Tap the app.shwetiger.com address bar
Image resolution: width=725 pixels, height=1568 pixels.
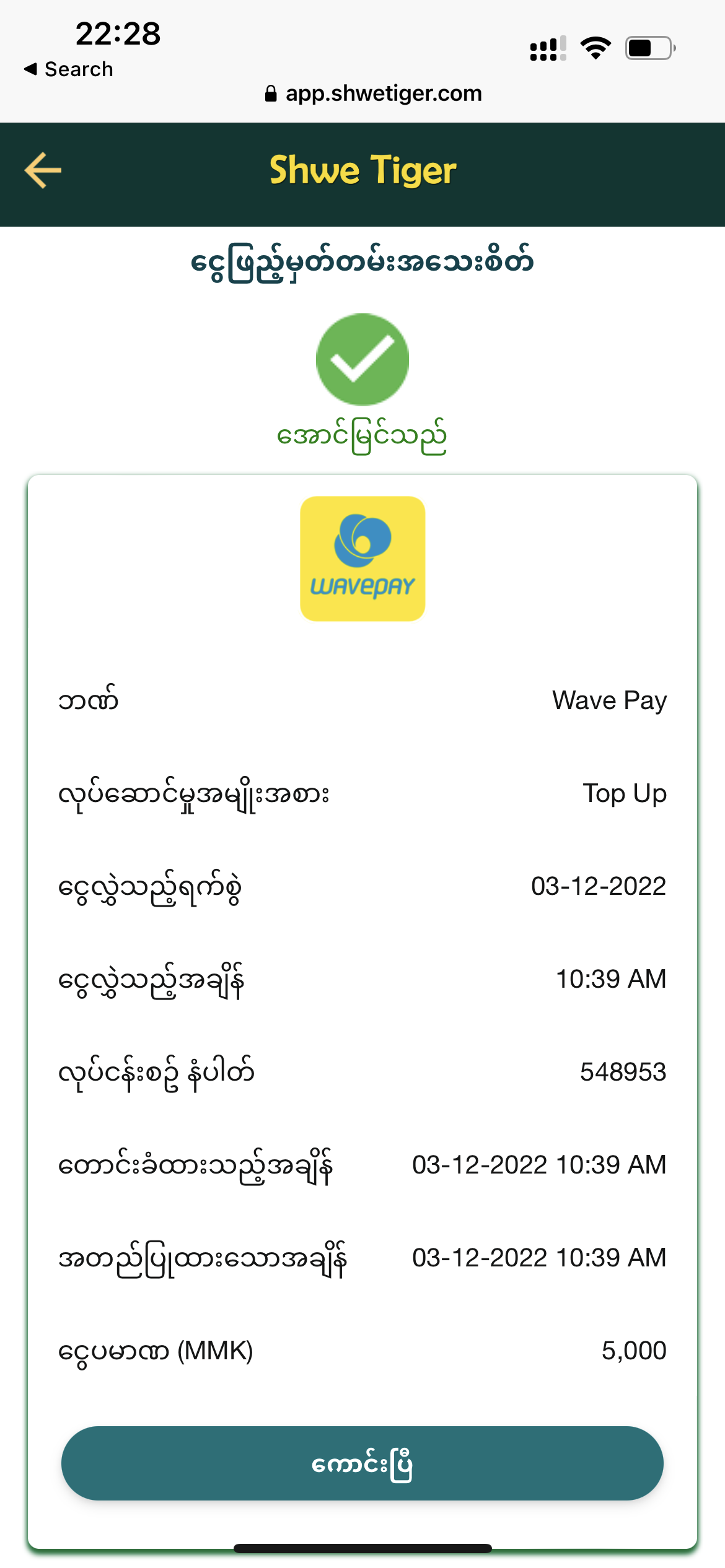coord(373,94)
